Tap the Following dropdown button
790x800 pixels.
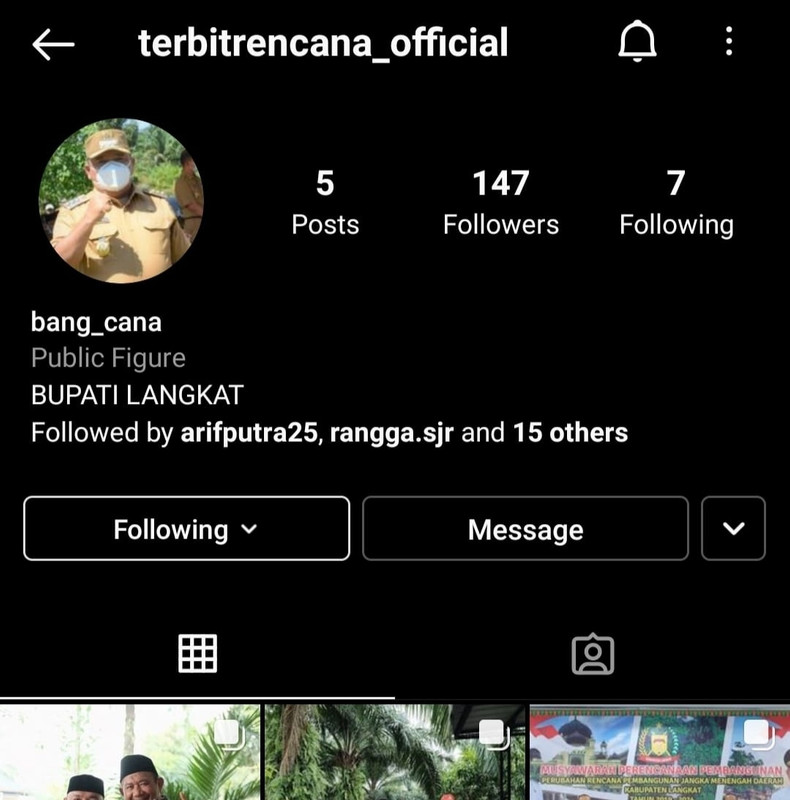(x=187, y=529)
